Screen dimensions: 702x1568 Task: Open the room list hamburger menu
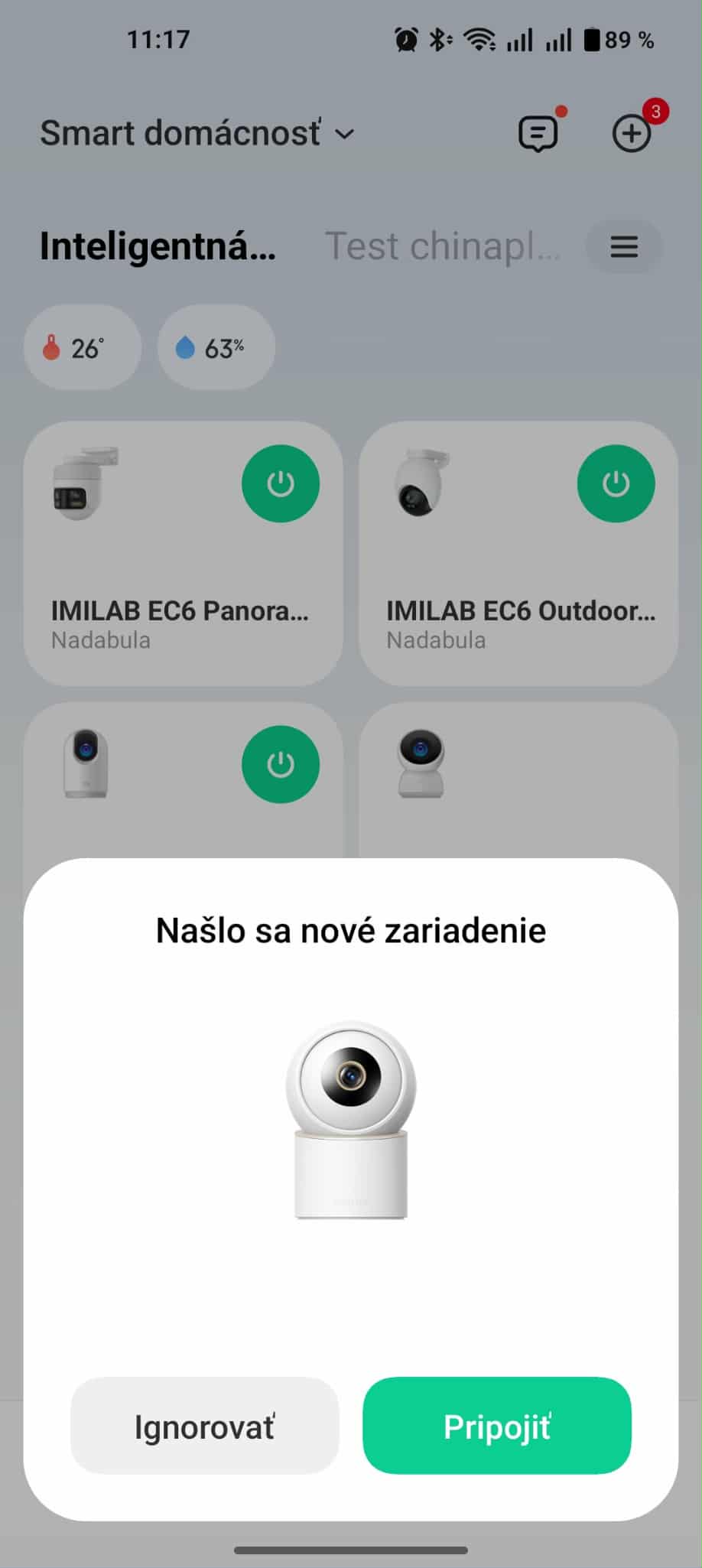624,247
